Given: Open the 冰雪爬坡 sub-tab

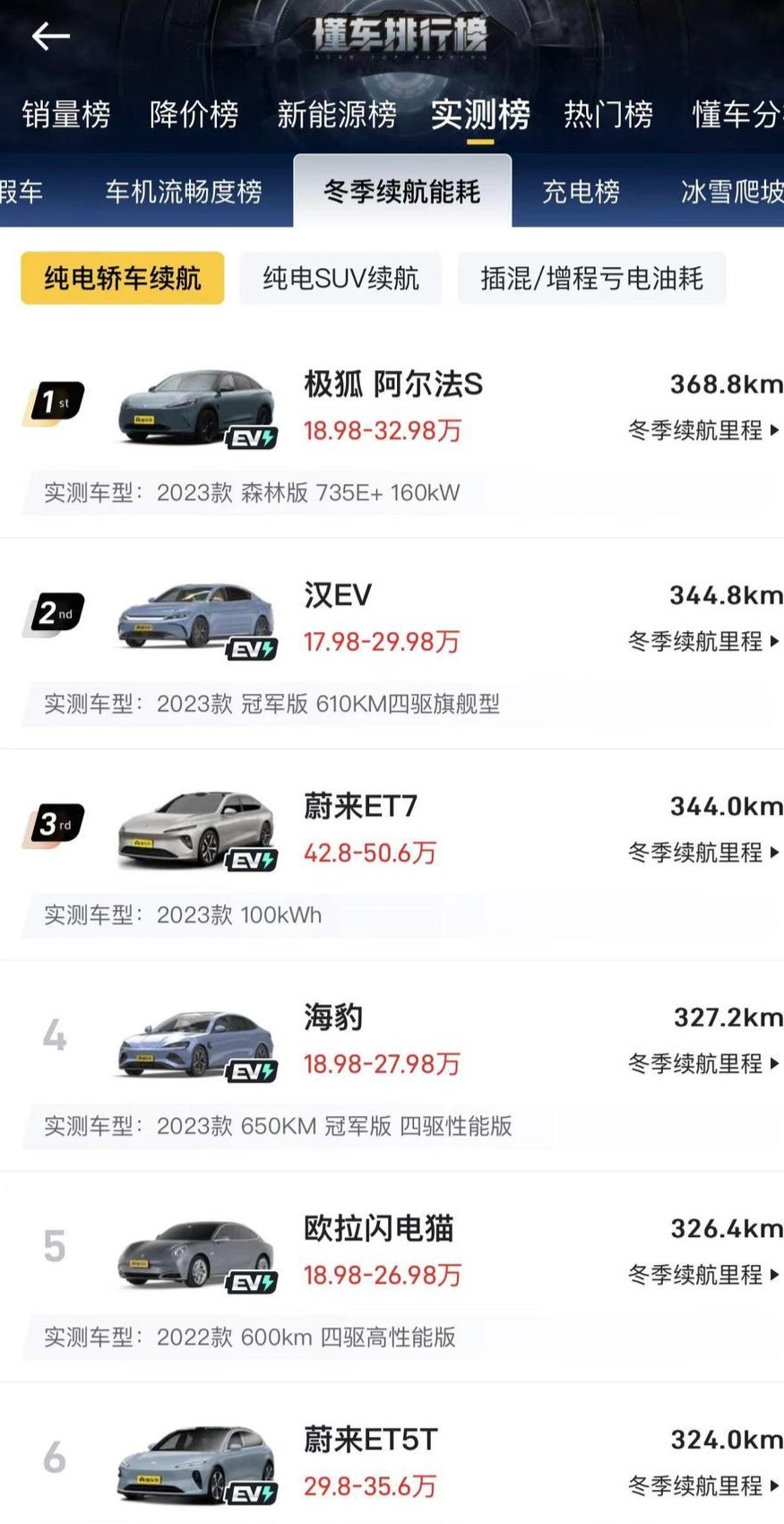Looking at the screenshot, I should pyautogui.click(x=732, y=191).
